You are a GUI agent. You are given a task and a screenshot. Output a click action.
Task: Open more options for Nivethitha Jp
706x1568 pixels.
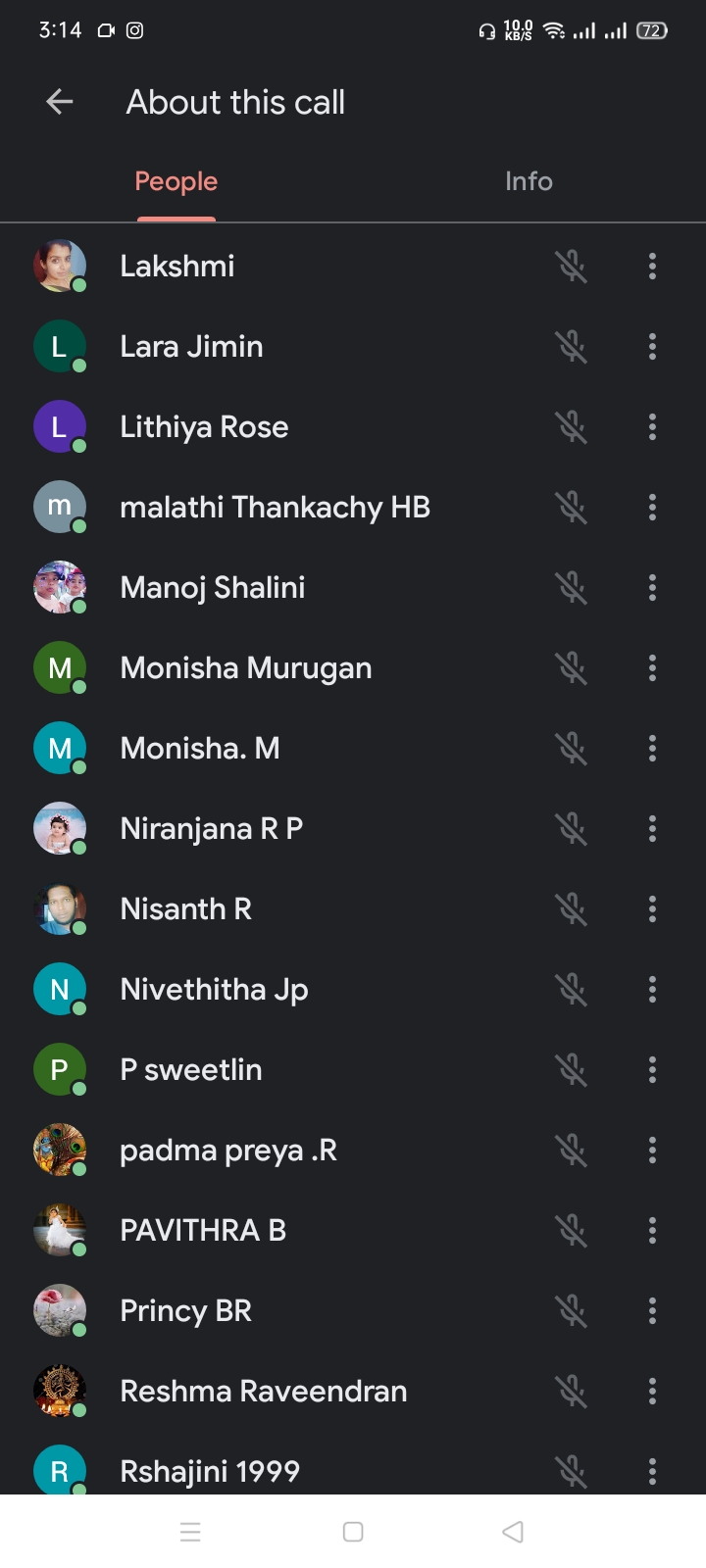point(652,990)
